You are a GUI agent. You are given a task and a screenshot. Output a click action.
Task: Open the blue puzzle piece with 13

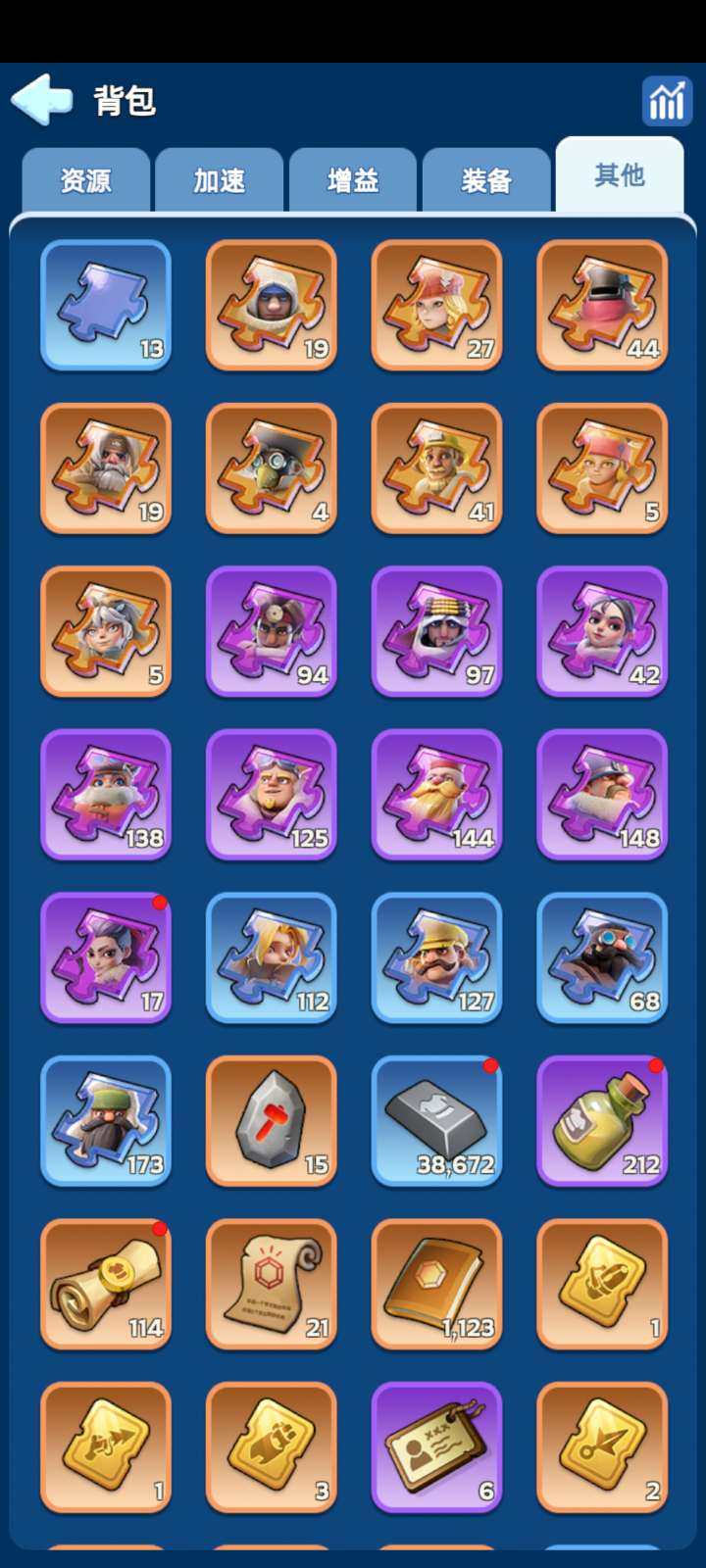pyautogui.click(x=106, y=305)
